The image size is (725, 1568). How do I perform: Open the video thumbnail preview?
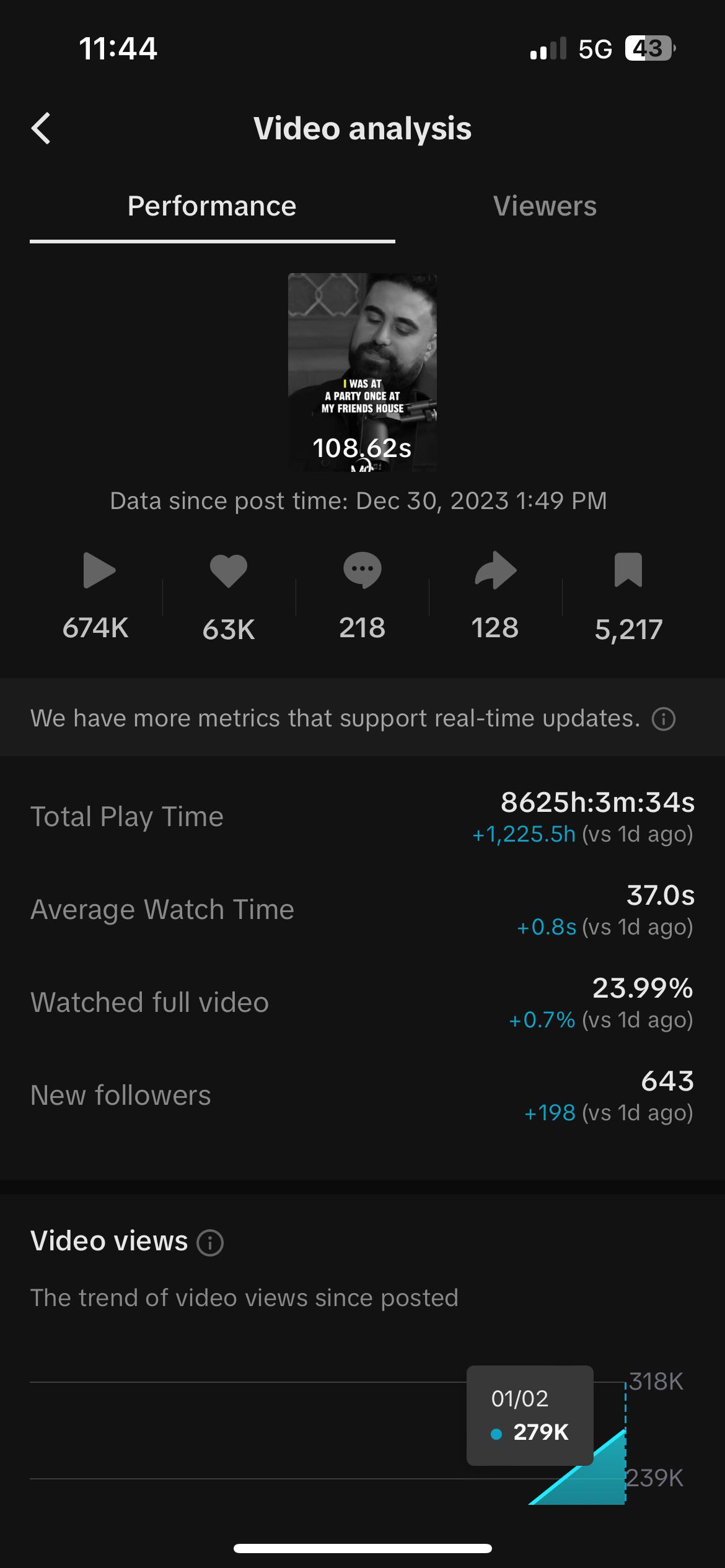click(x=362, y=372)
